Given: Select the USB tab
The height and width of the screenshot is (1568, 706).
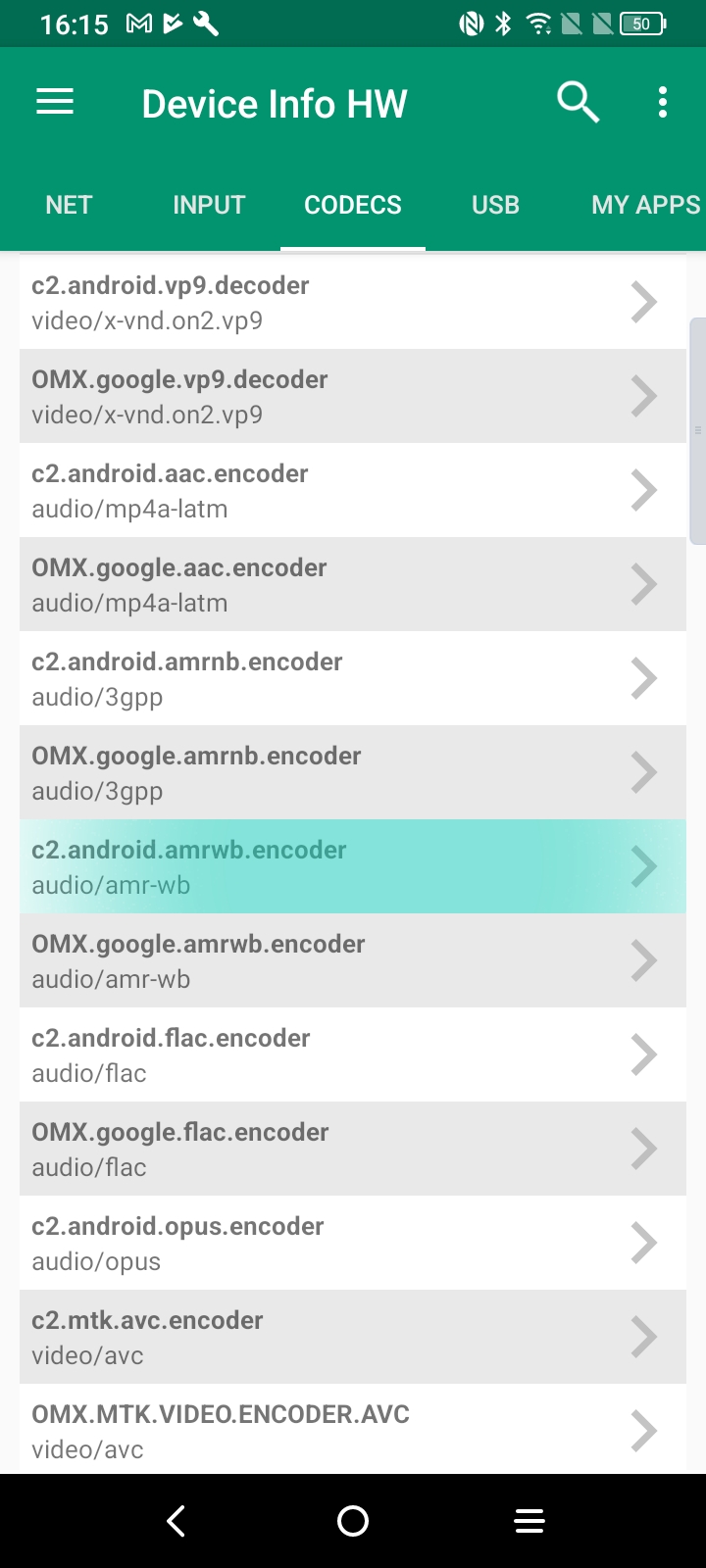Looking at the screenshot, I should (x=495, y=205).
